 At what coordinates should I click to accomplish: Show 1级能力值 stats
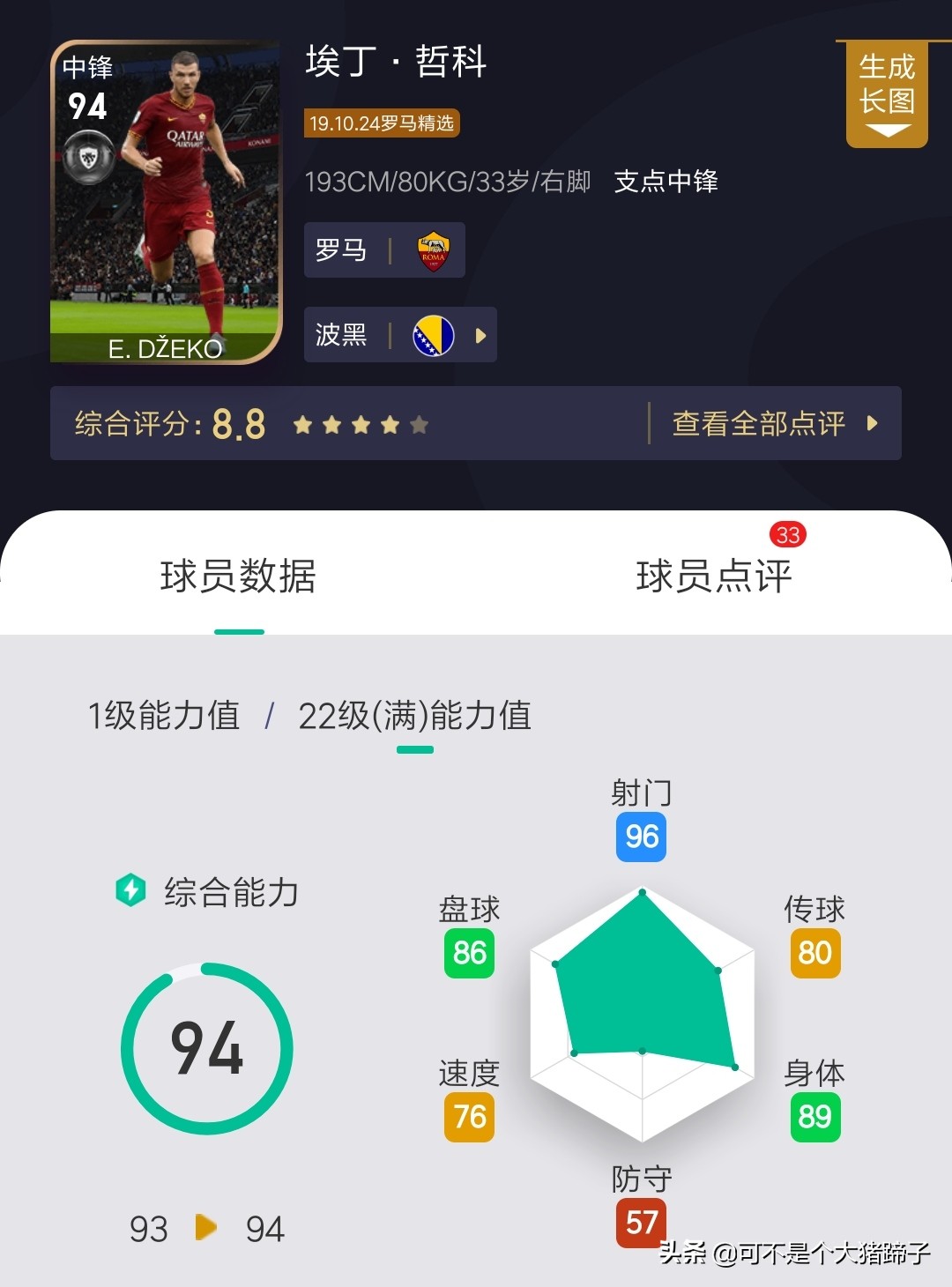point(164,715)
